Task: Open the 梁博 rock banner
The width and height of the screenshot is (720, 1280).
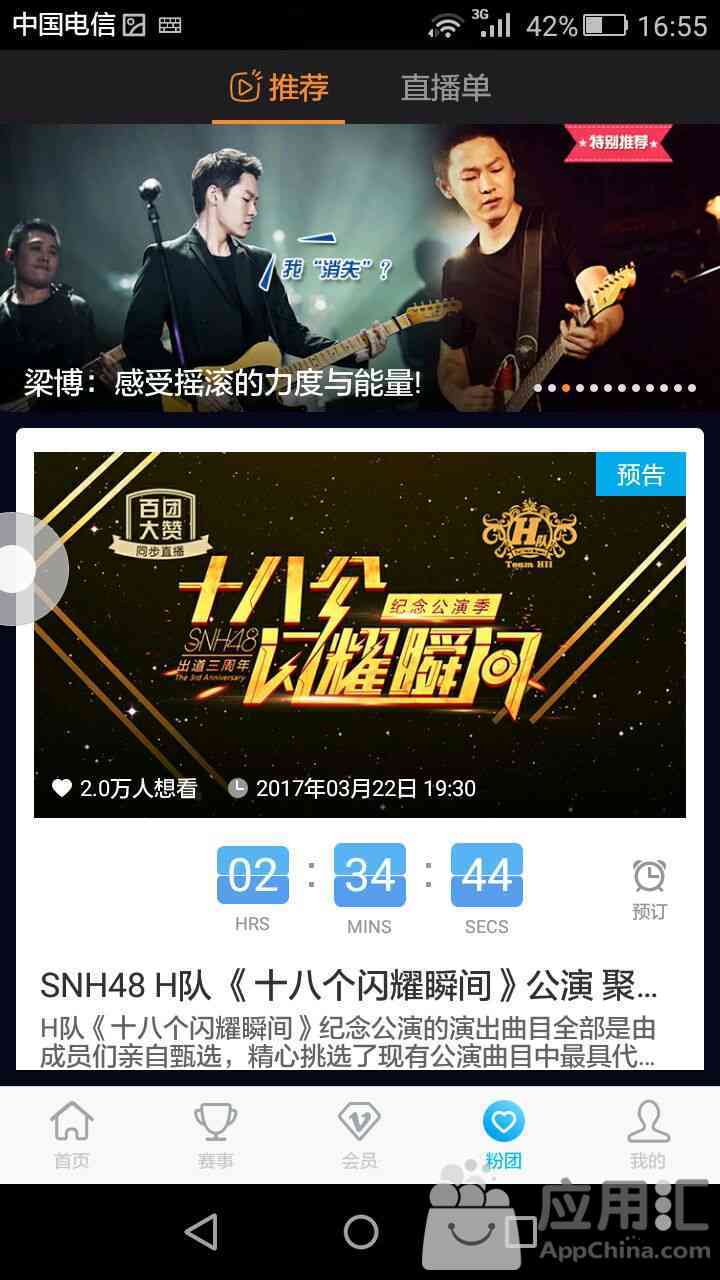Action: tap(360, 267)
